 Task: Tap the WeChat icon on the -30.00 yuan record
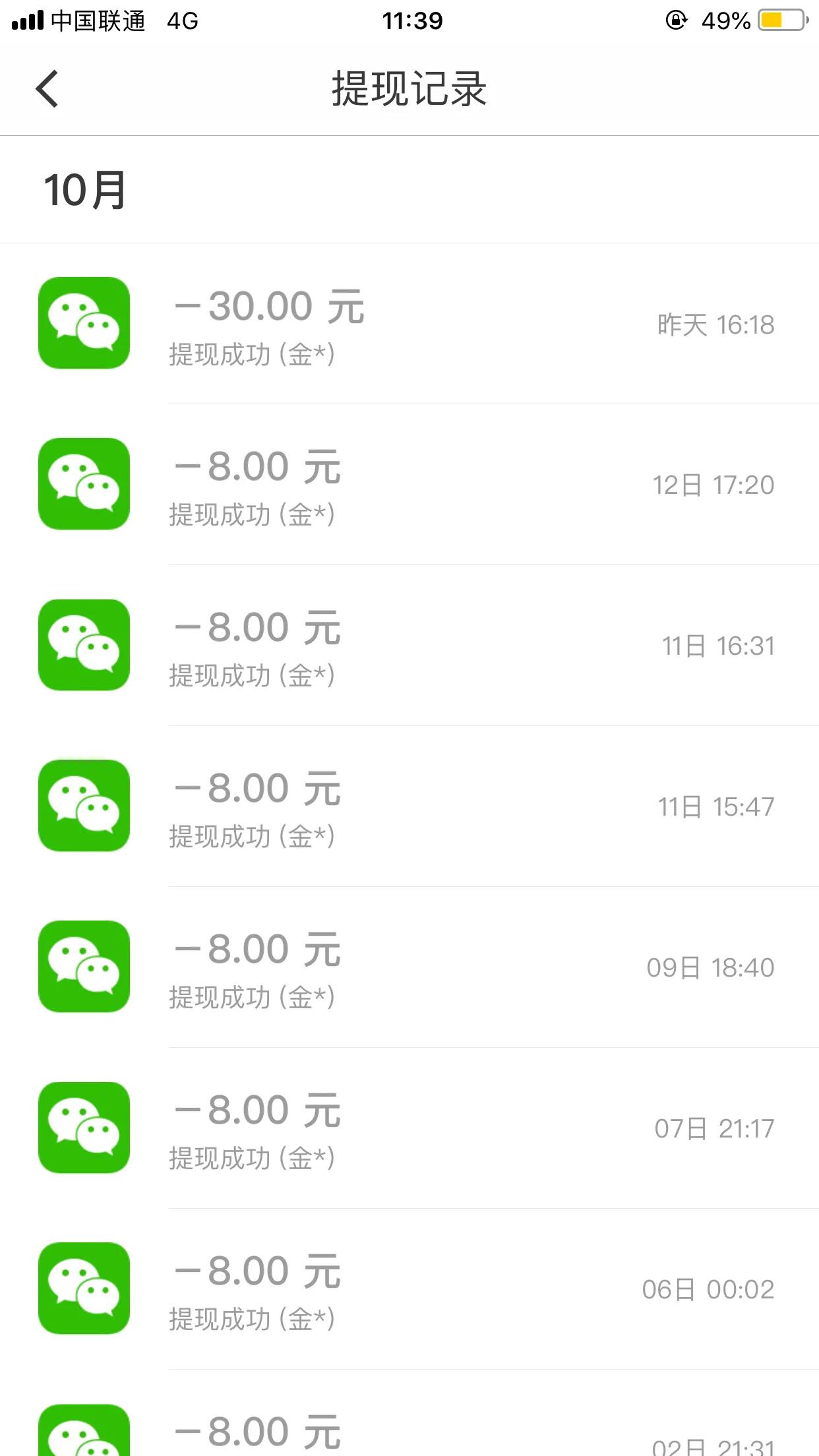[x=83, y=322]
